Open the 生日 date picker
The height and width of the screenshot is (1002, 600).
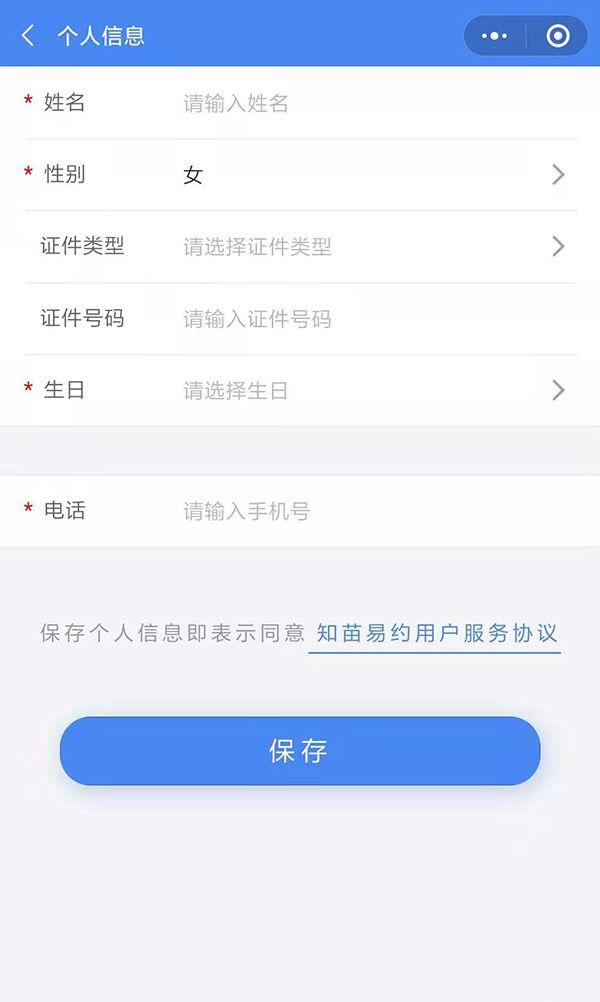[370, 391]
